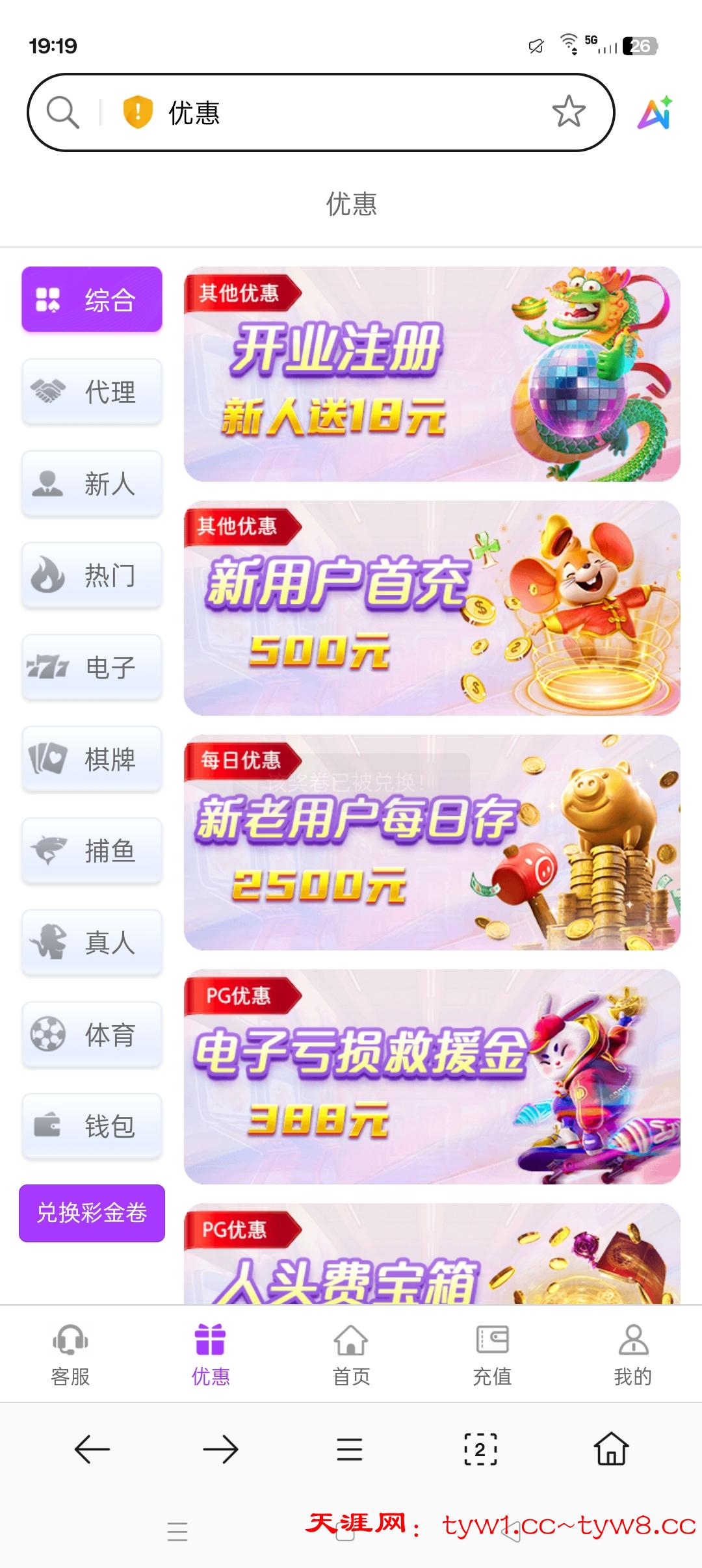This screenshot has height=1568, width=702.
Task: Open the 体育 category
Action: [x=92, y=1034]
